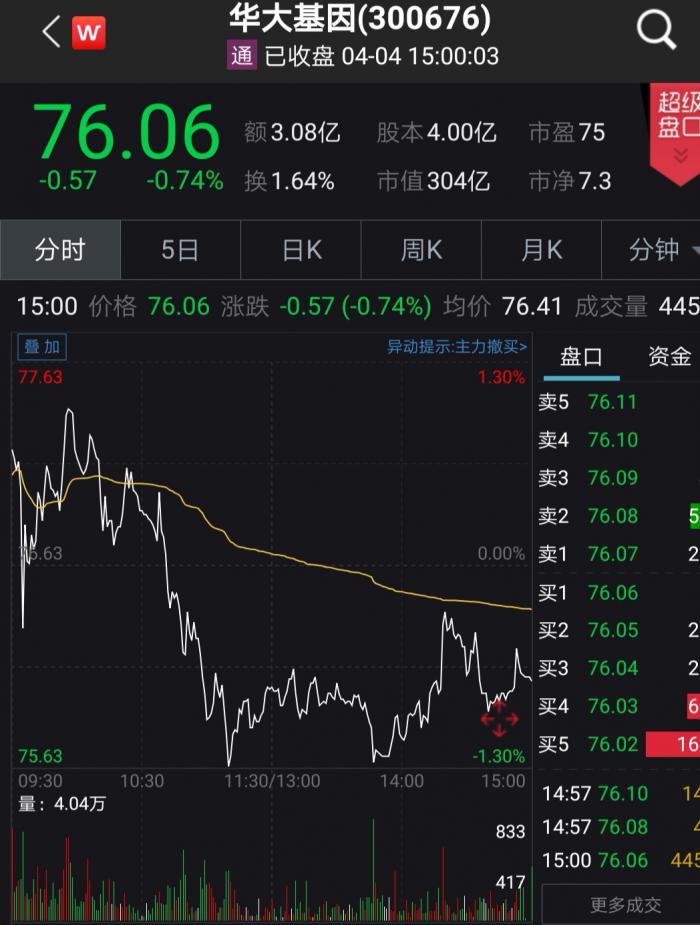Open the 异动提示 主力撤买 alert
This screenshot has height=925, width=700.
coord(457,347)
